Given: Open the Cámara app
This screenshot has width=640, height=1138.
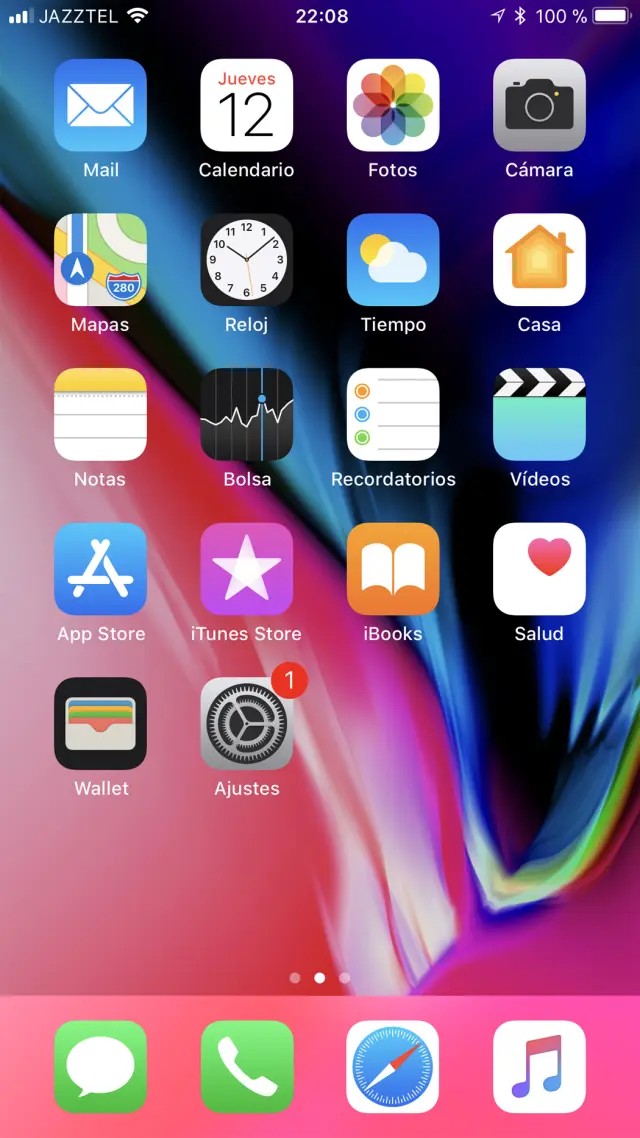Looking at the screenshot, I should click(539, 105).
